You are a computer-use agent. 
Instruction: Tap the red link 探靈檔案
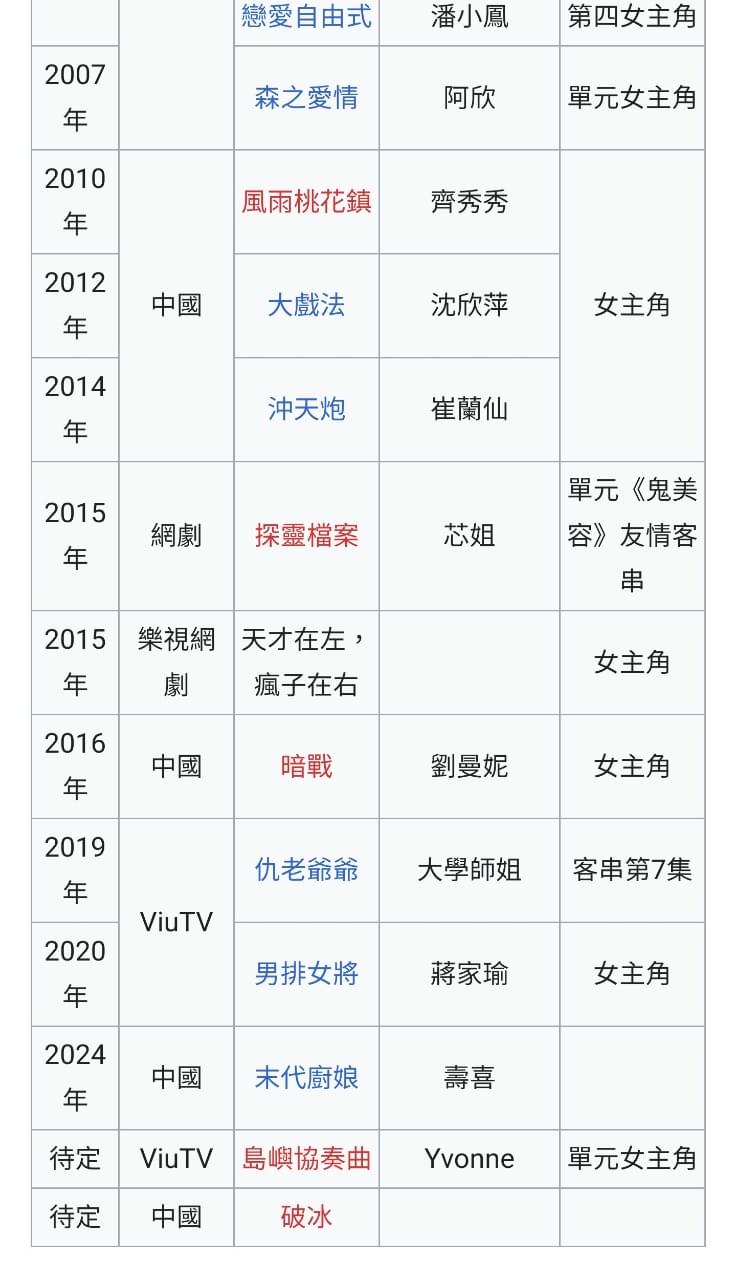[306, 536]
